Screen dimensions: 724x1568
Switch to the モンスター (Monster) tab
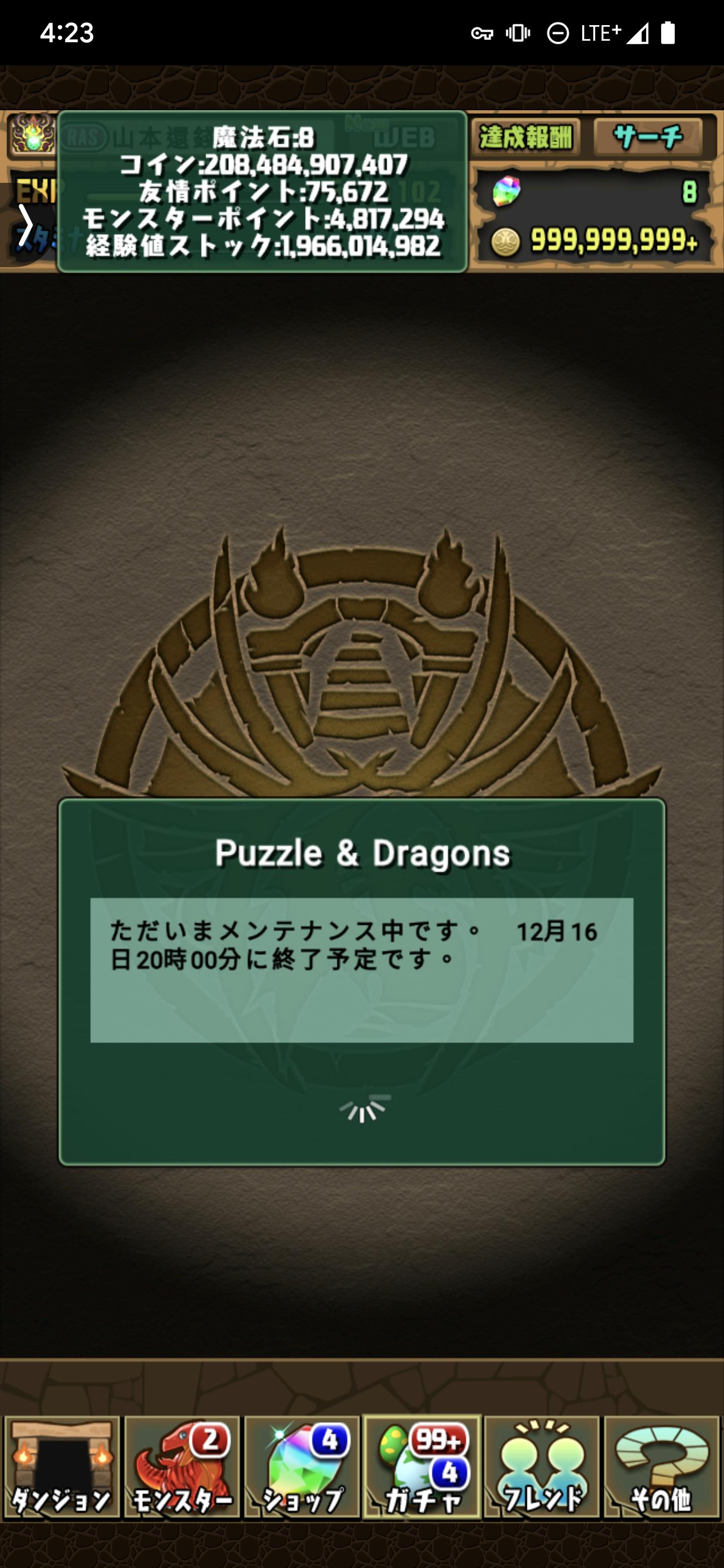click(182, 1467)
